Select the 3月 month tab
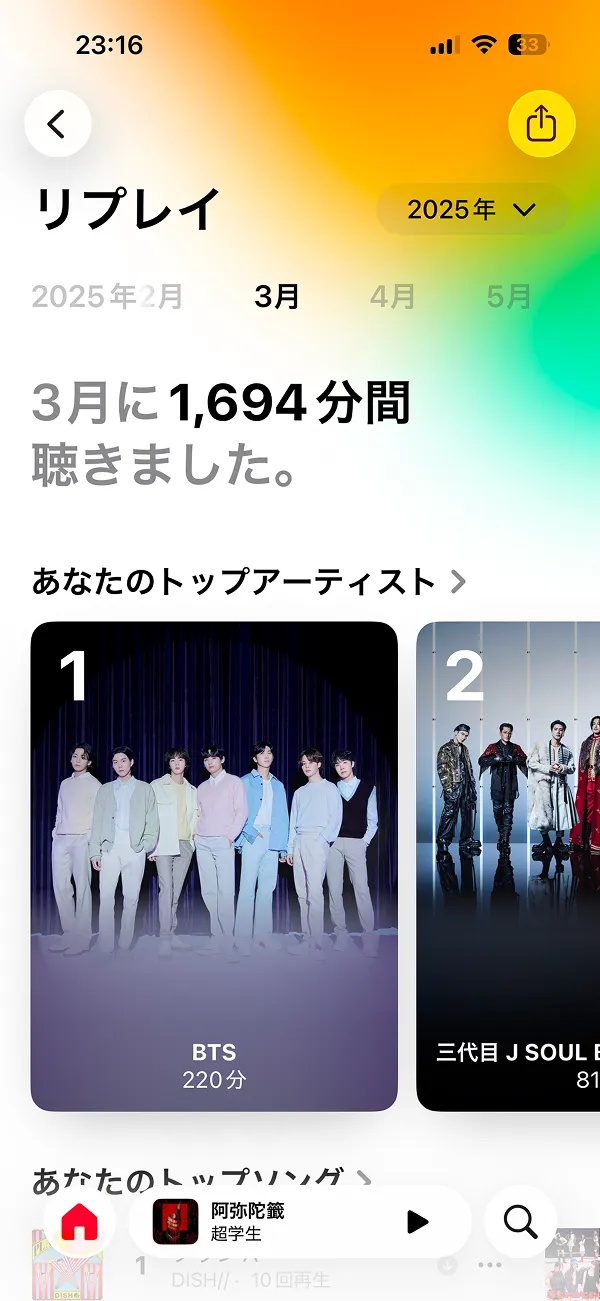The image size is (600, 1301). (x=277, y=296)
